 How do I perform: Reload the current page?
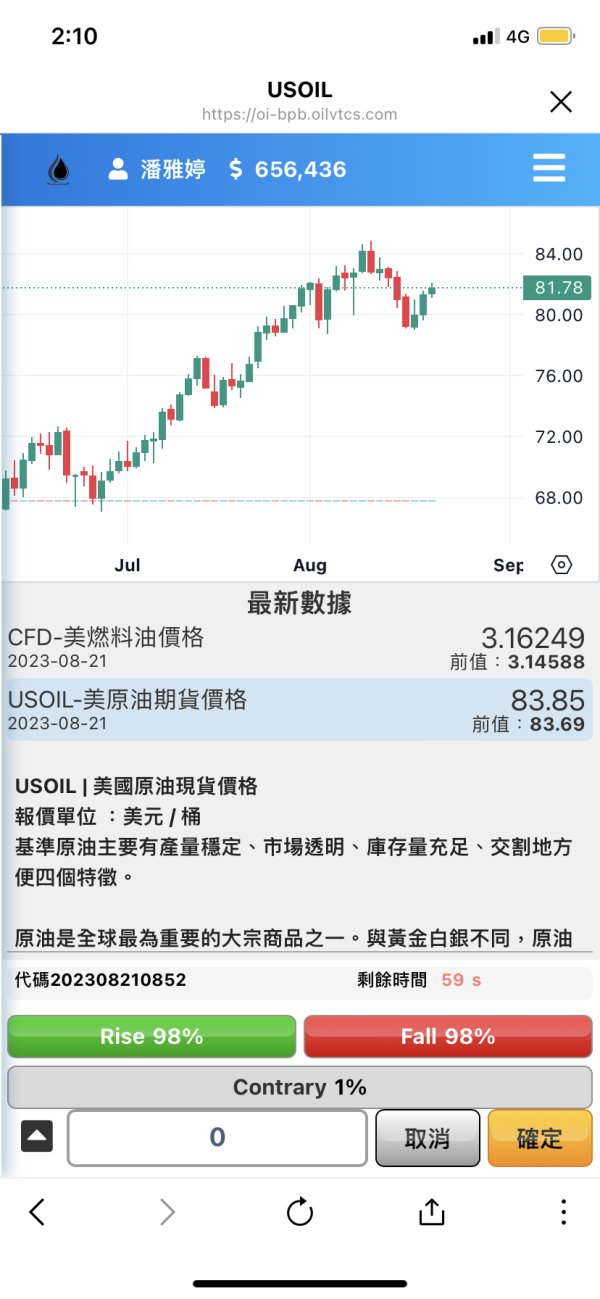pyautogui.click(x=300, y=1212)
